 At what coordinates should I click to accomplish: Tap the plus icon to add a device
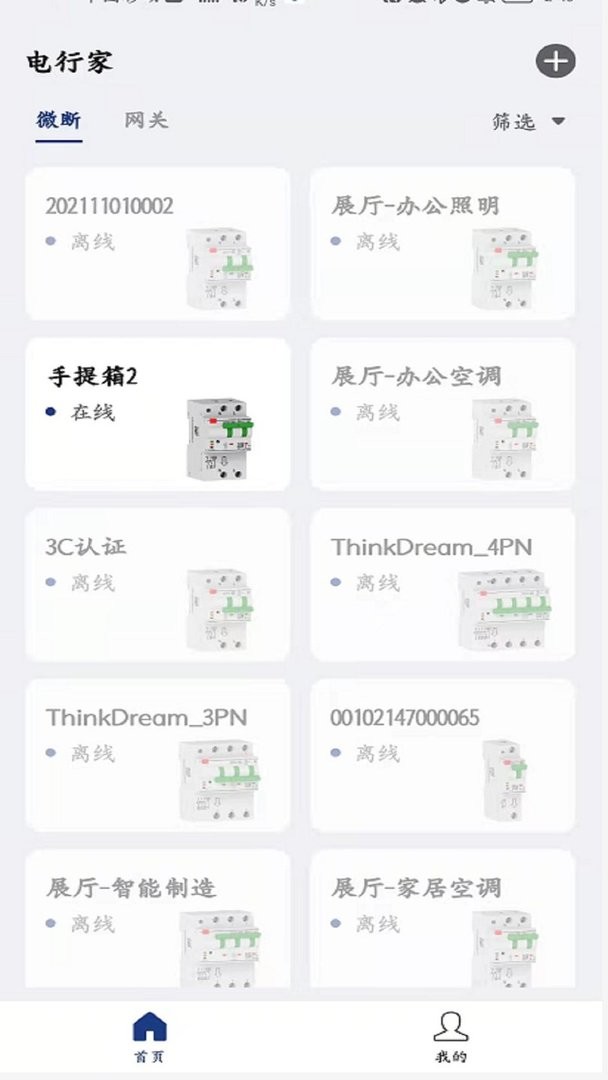coord(555,61)
